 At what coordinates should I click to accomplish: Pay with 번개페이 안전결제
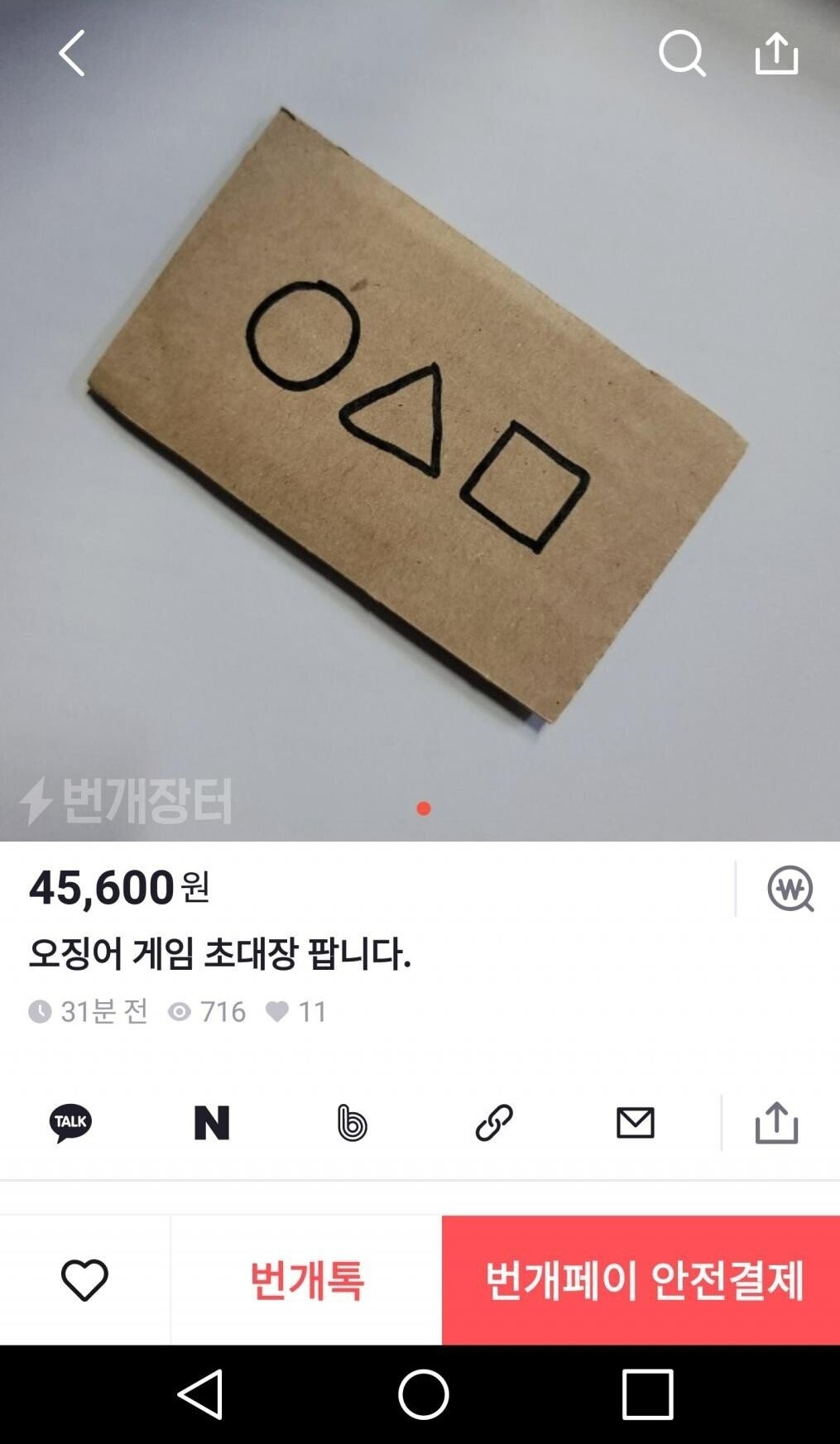641,1279
